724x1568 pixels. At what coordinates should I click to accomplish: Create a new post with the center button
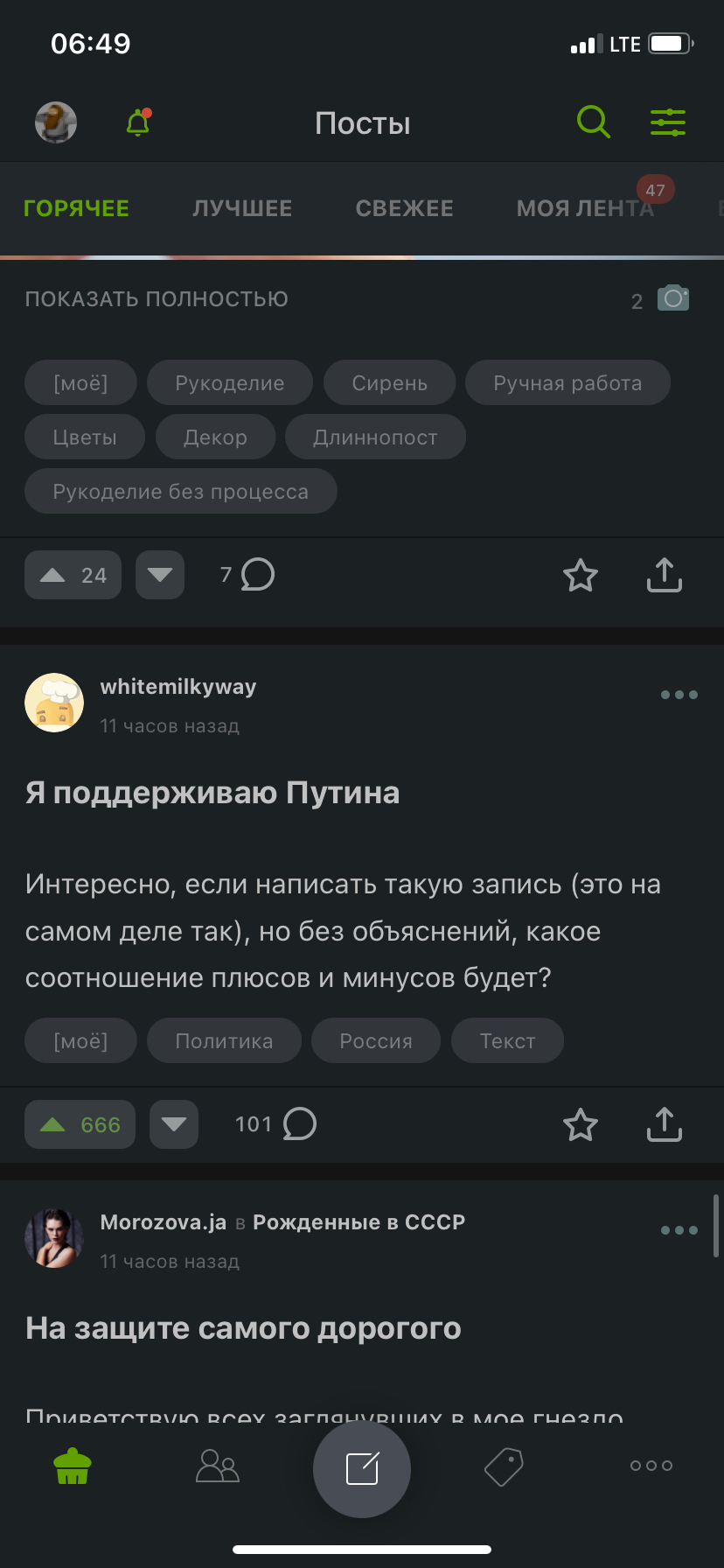tap(362, 1468)
